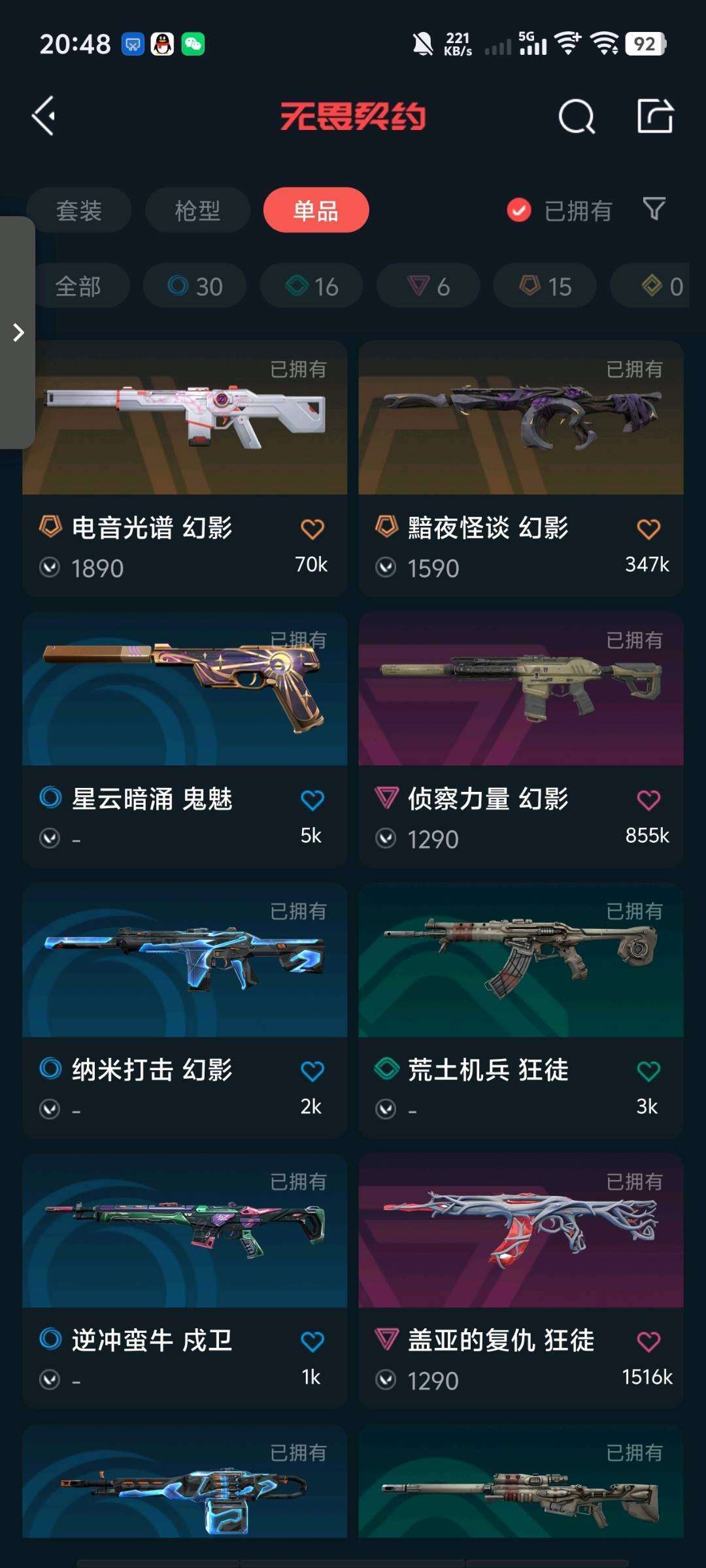Open the search icon in the header

point(577,116)
